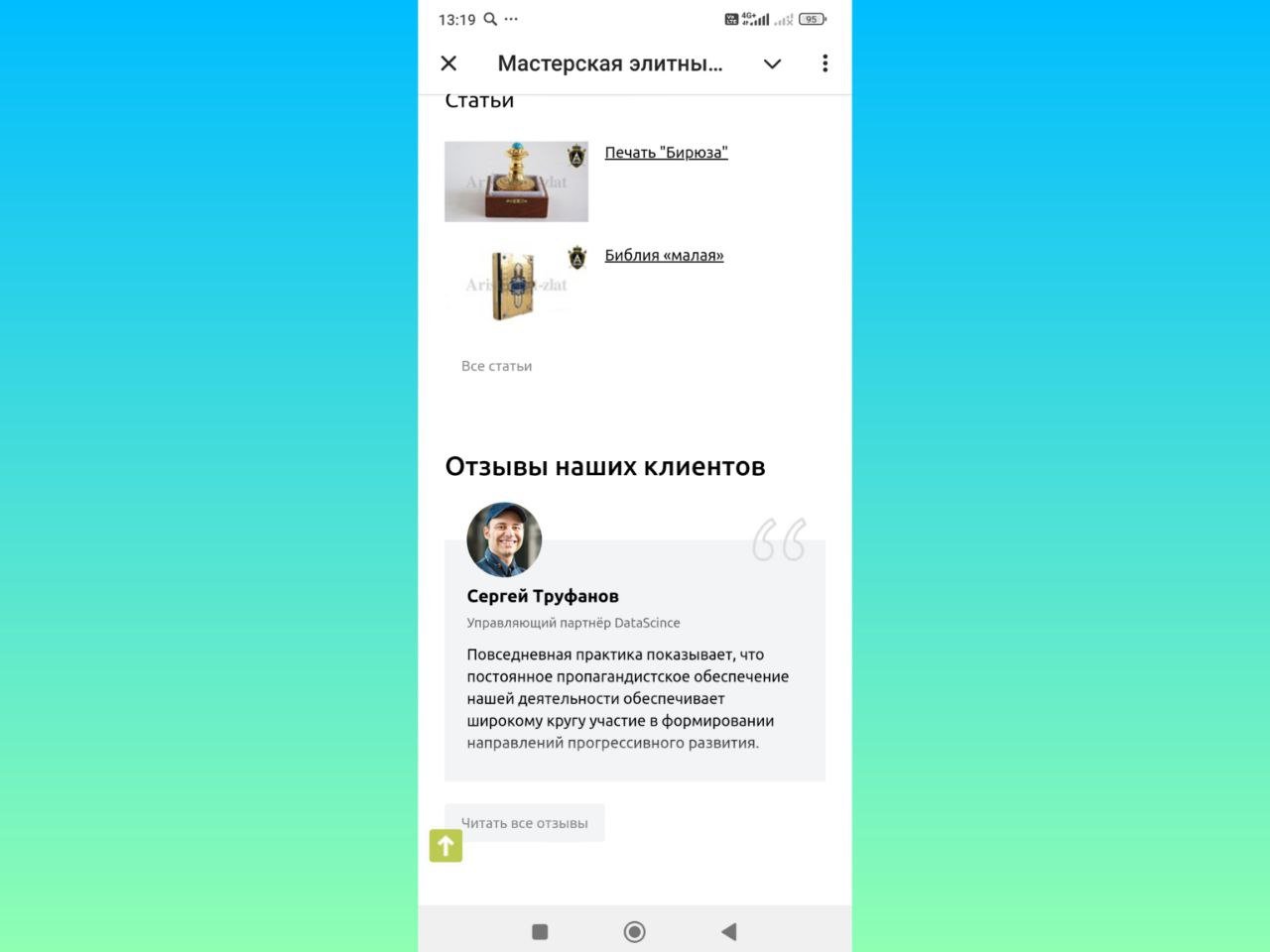Tap the turquoise seal stamp image
Screen dimensions: 1270x952
516,181
